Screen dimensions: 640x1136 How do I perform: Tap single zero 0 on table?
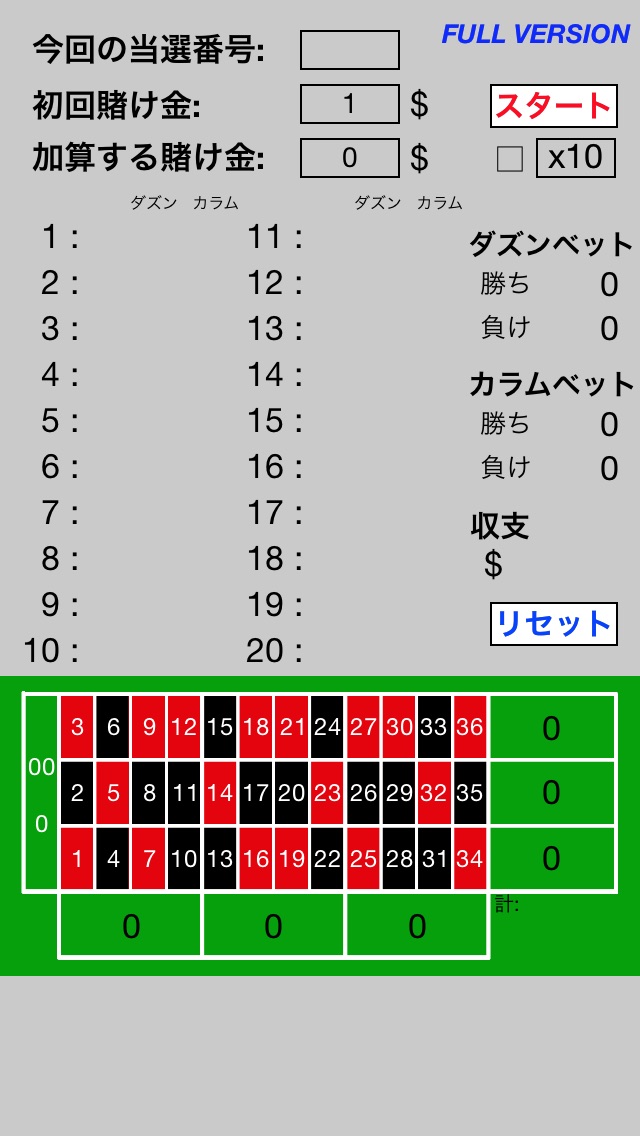click(42, 824)
